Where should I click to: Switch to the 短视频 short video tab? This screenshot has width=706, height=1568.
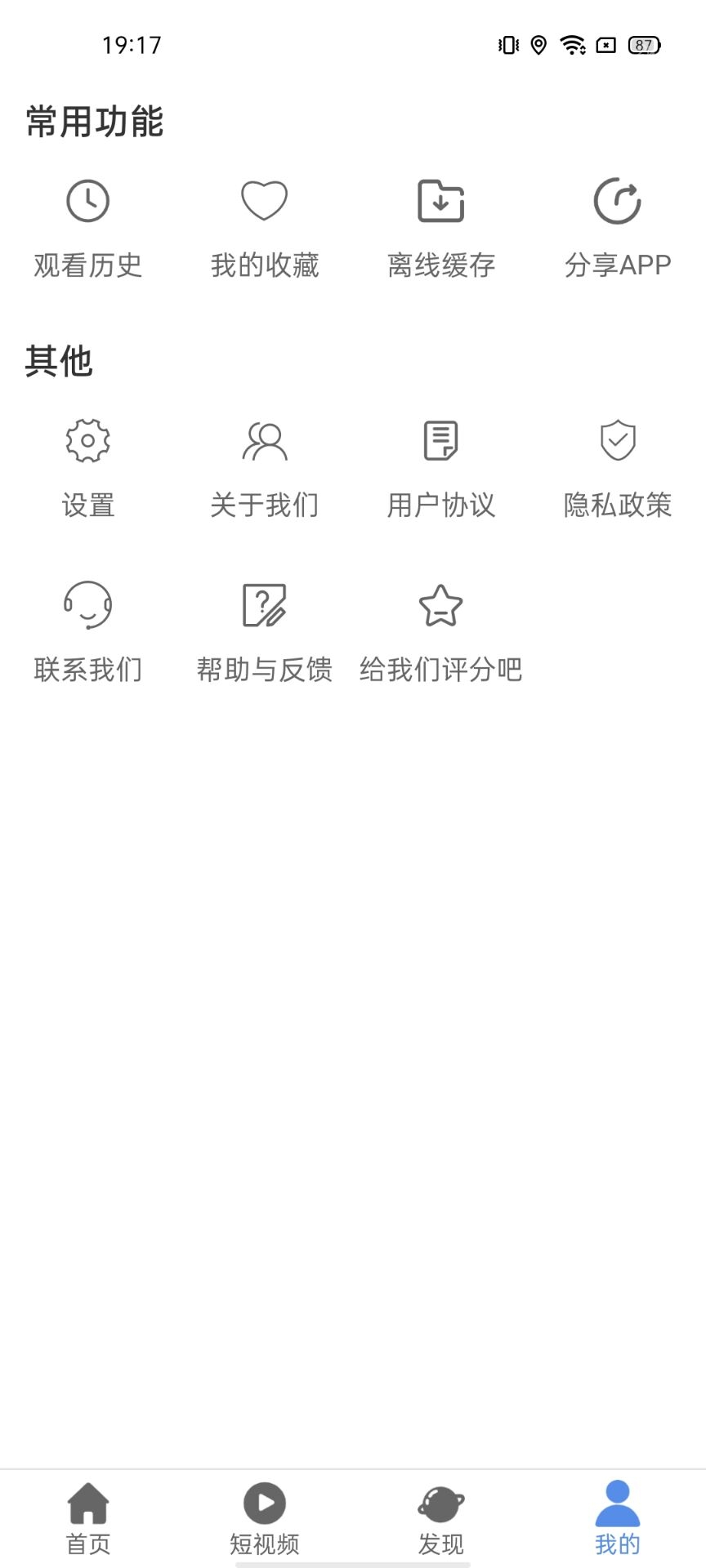coord(265,1520)
